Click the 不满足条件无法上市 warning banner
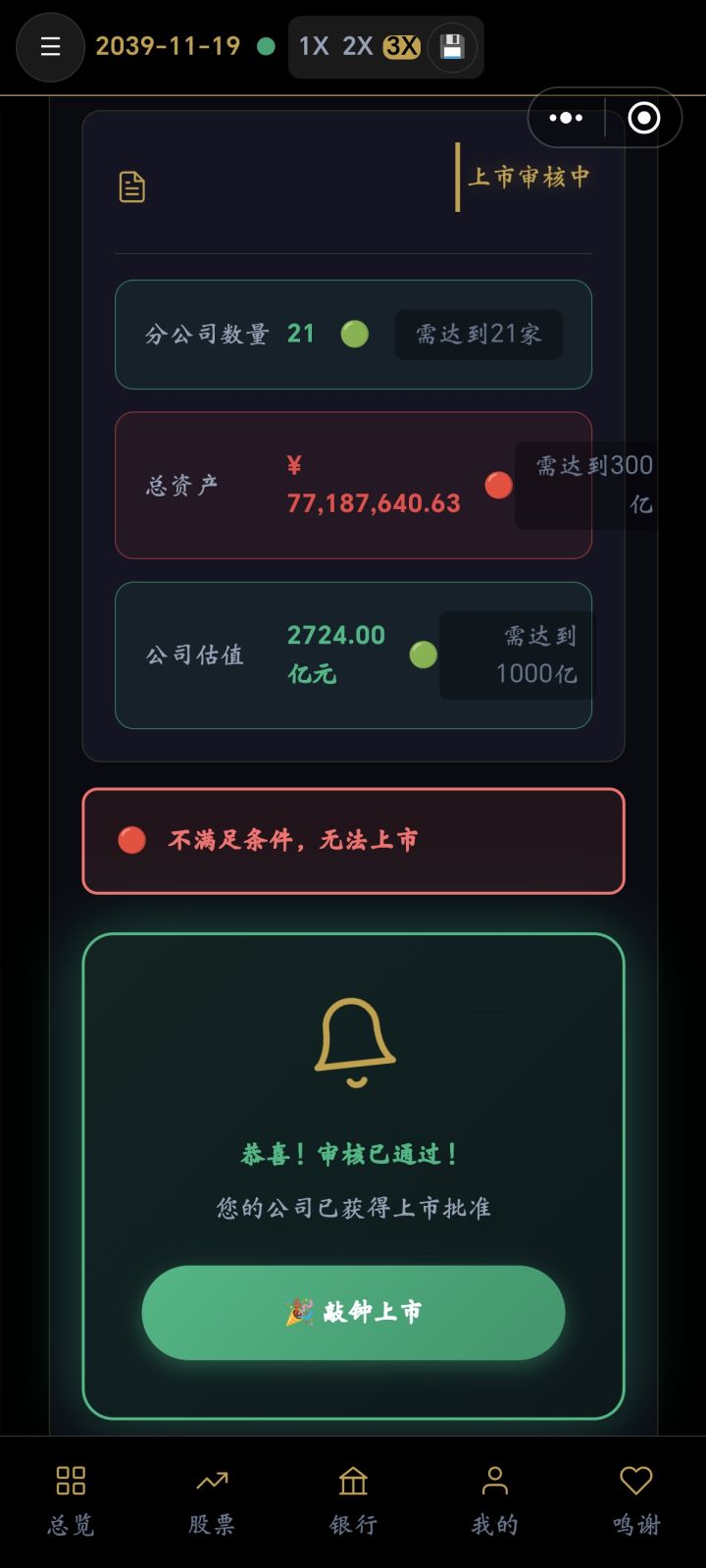The height and width of the screenshot is (1568, 706). tap(353, 840)
